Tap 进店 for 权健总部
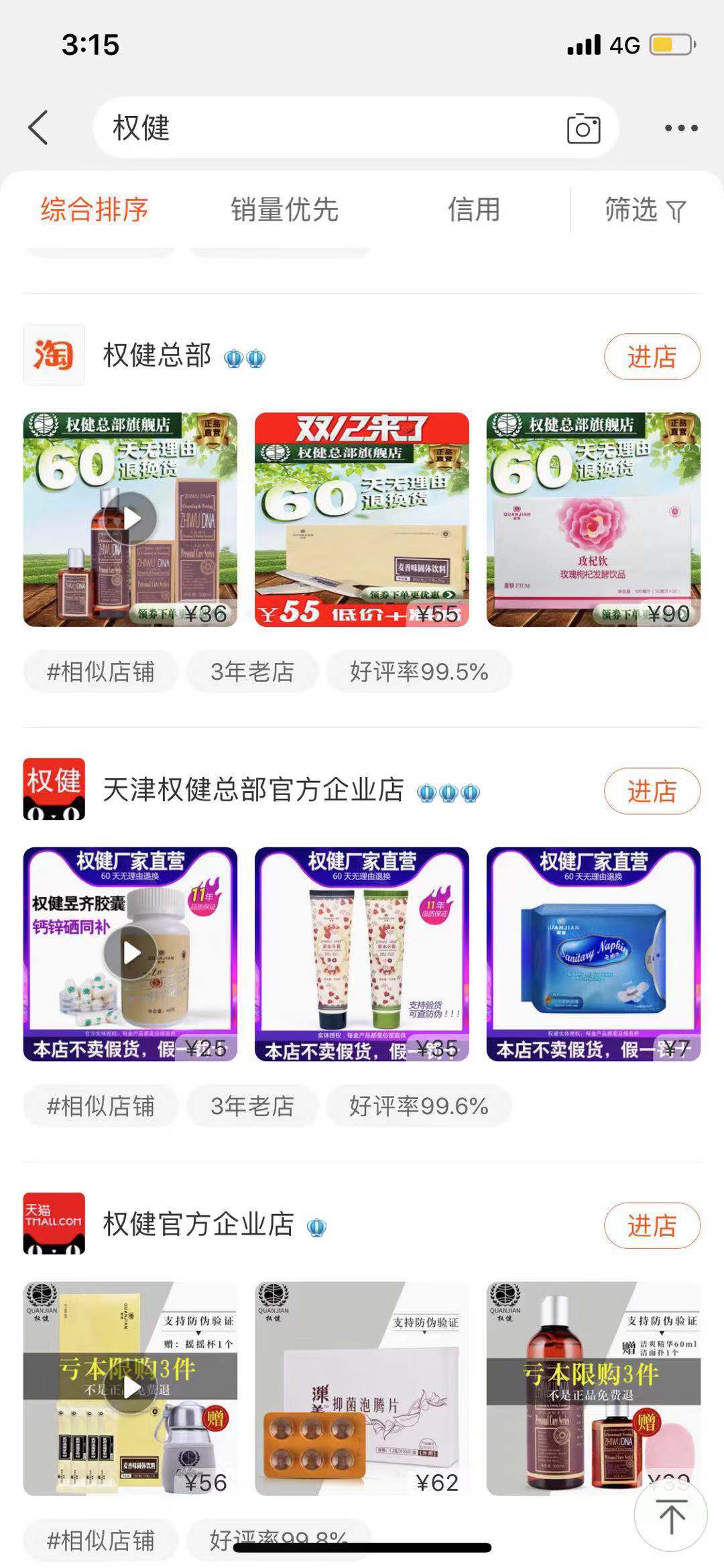Screen dimensions: 724x1568 (652, 357)
